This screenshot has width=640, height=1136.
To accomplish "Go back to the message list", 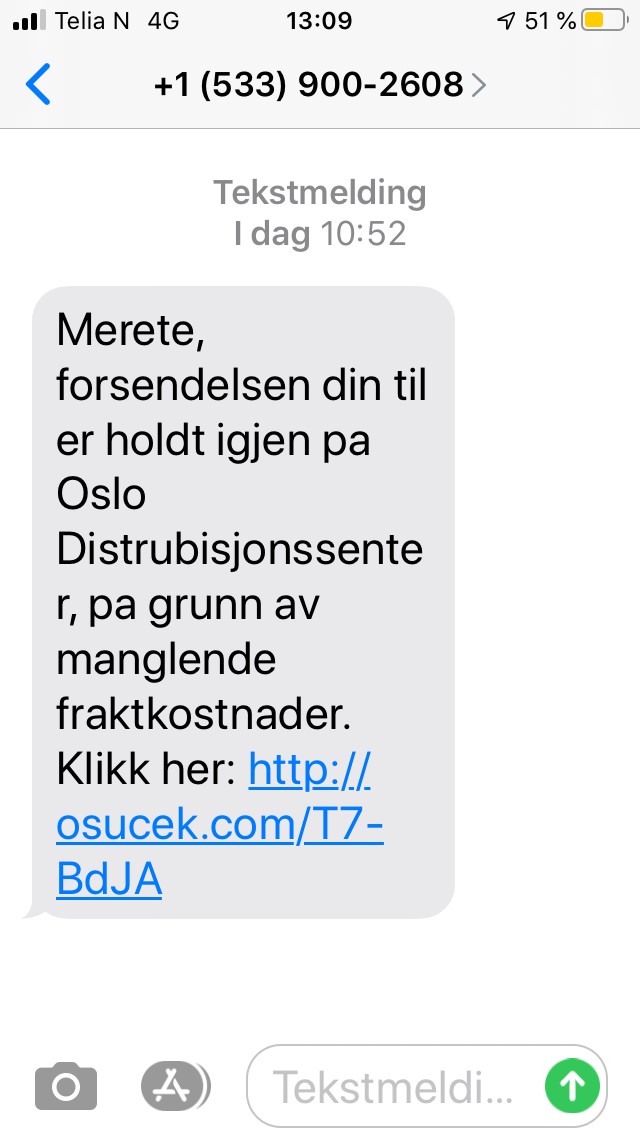I will pos(38,85).
